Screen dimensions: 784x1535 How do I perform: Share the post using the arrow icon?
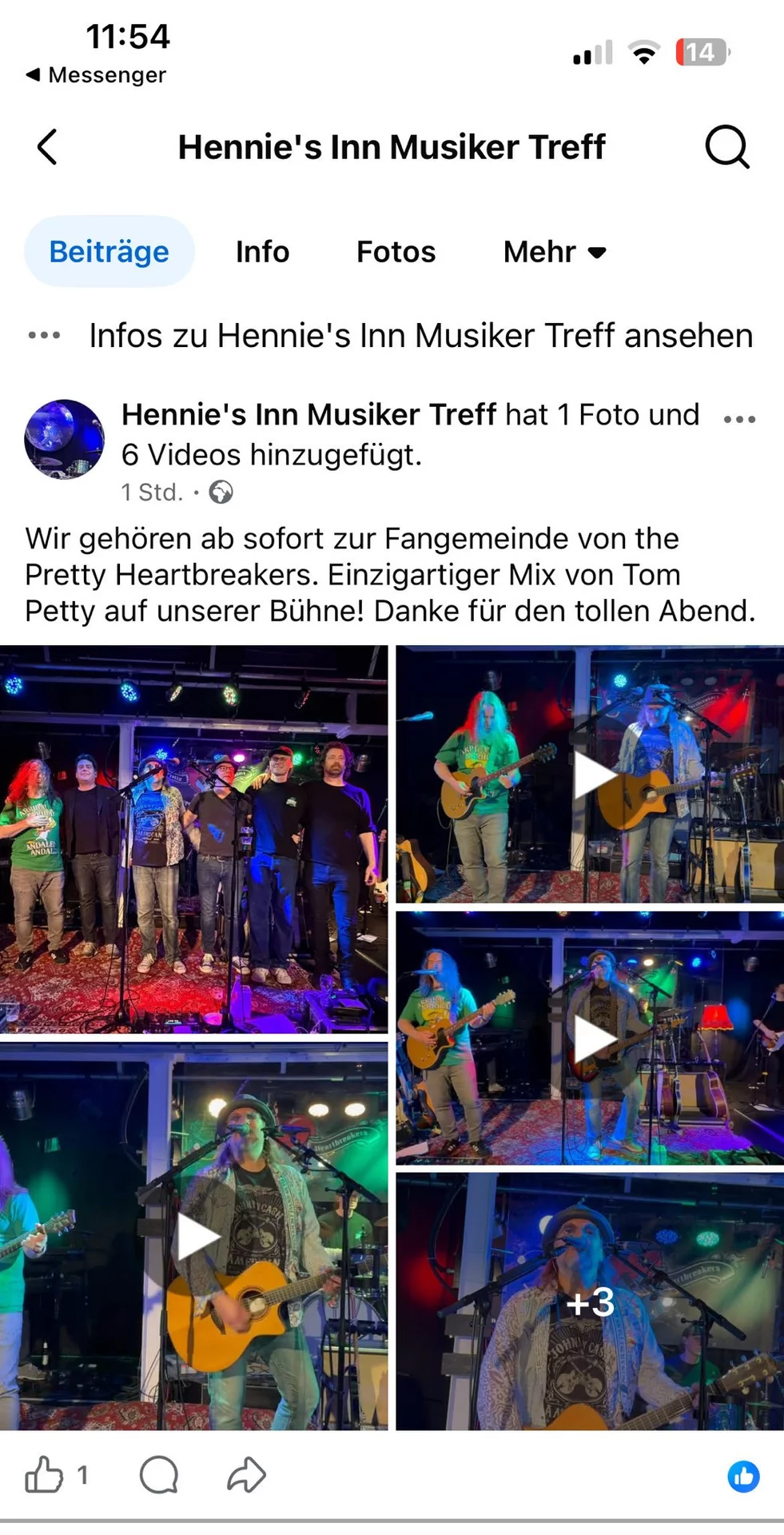(246, 1475)
